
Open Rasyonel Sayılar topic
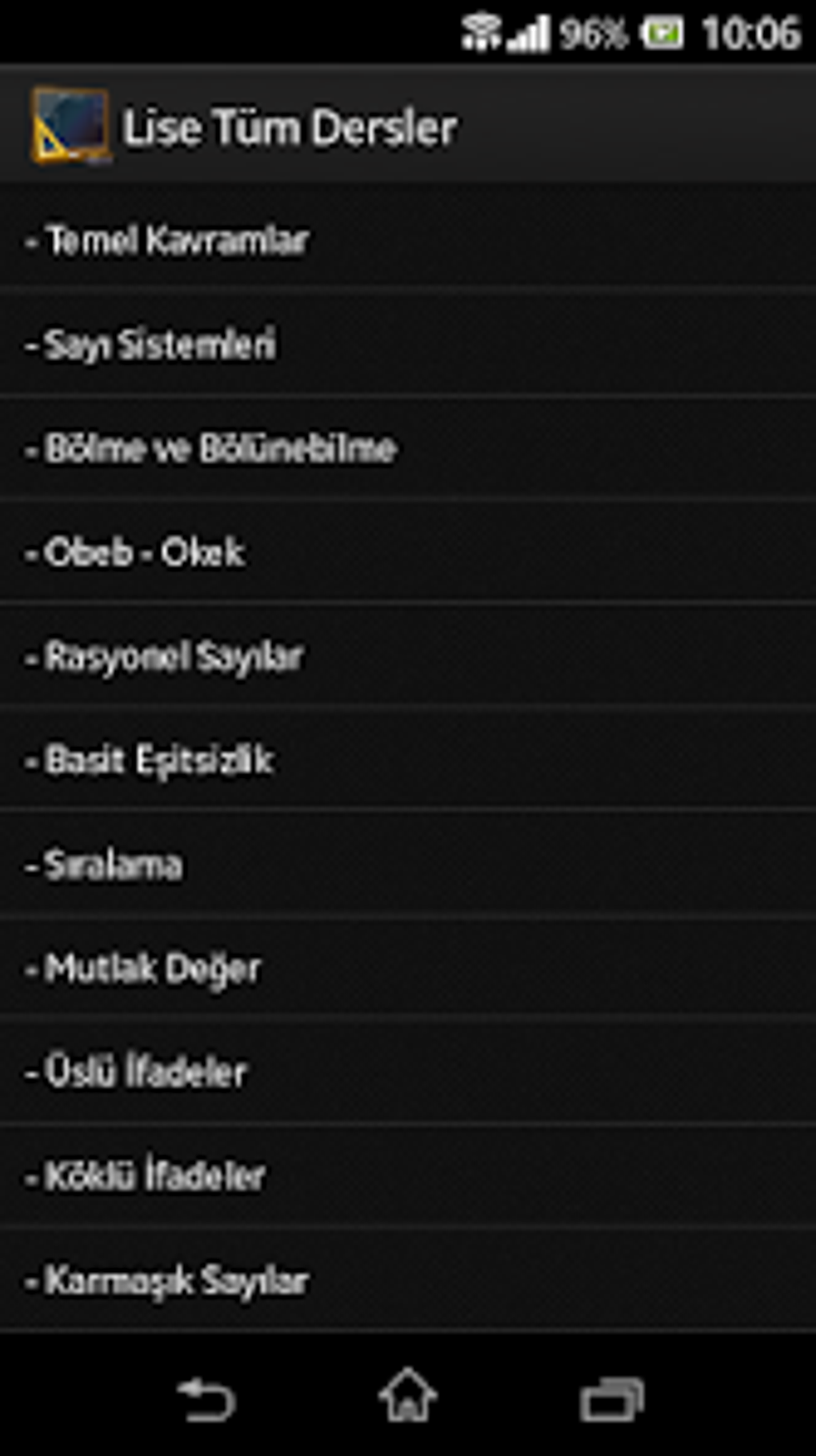point(408,656)
